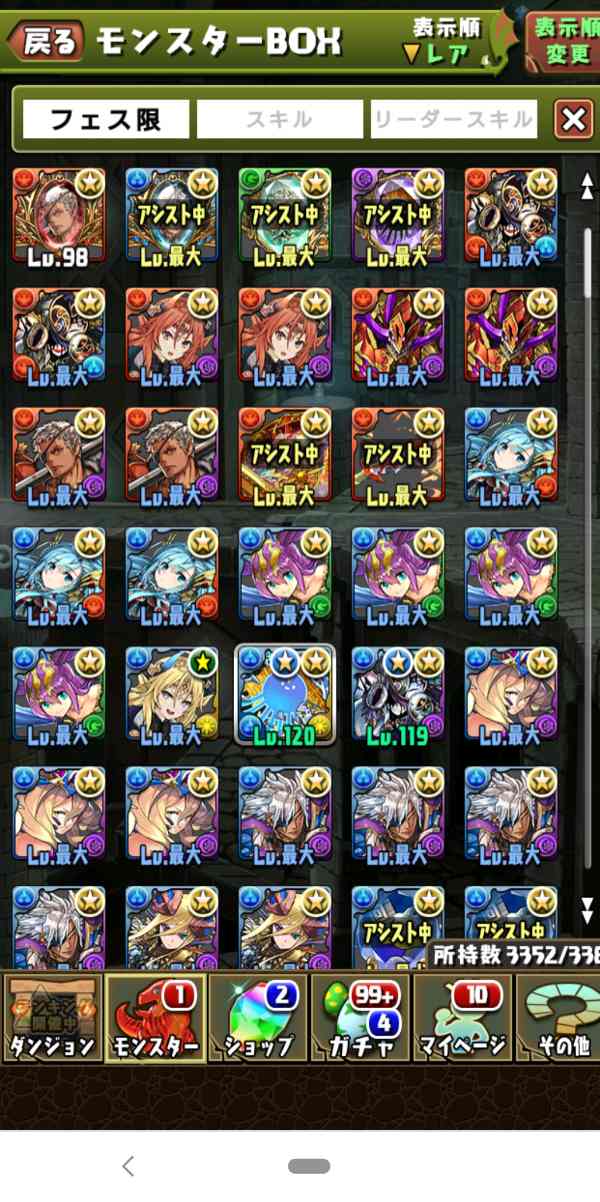Tap the 戻る back button
The width and height of the screenshot is (600, 1202).
45,41
